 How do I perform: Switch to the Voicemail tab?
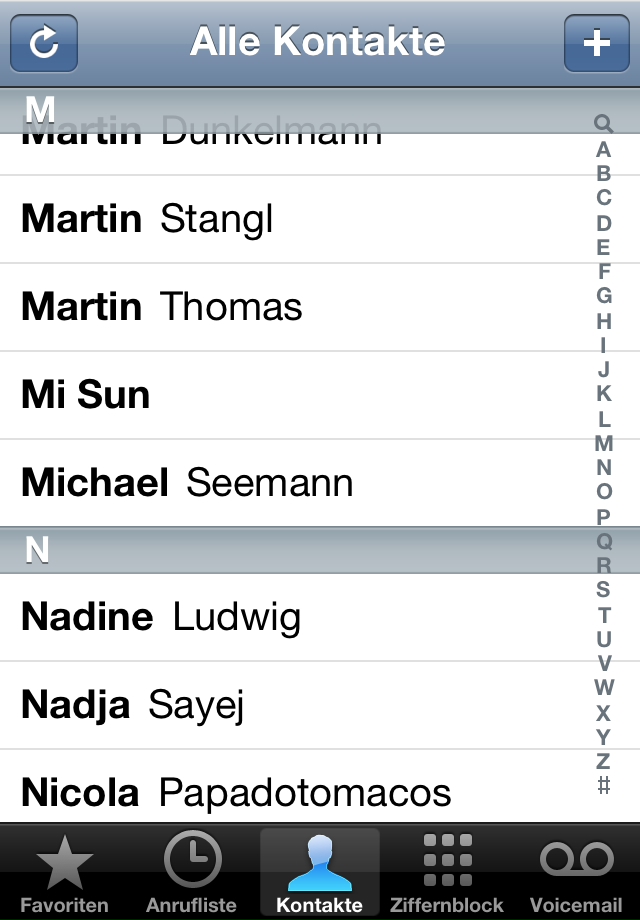coord(576,872)
